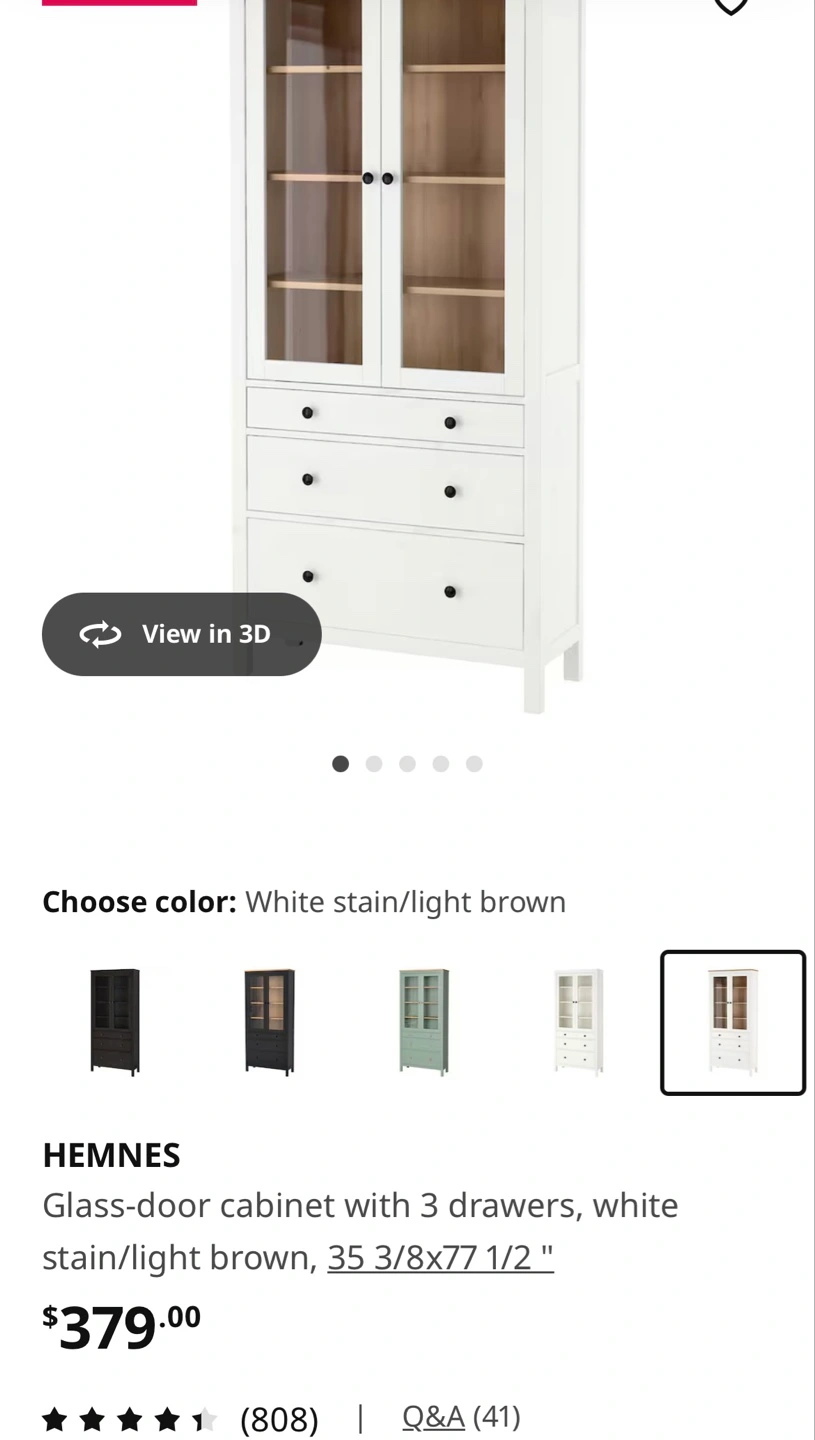Open the Q&A link
The height and width of the screenshot is (1440, 815).
(x=433, y=1416)
